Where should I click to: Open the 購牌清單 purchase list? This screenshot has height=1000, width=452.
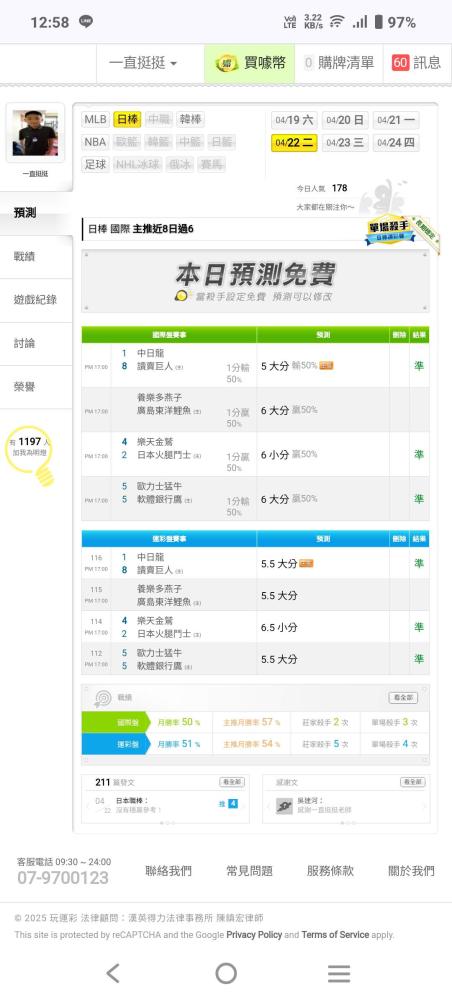pos(339,62)
